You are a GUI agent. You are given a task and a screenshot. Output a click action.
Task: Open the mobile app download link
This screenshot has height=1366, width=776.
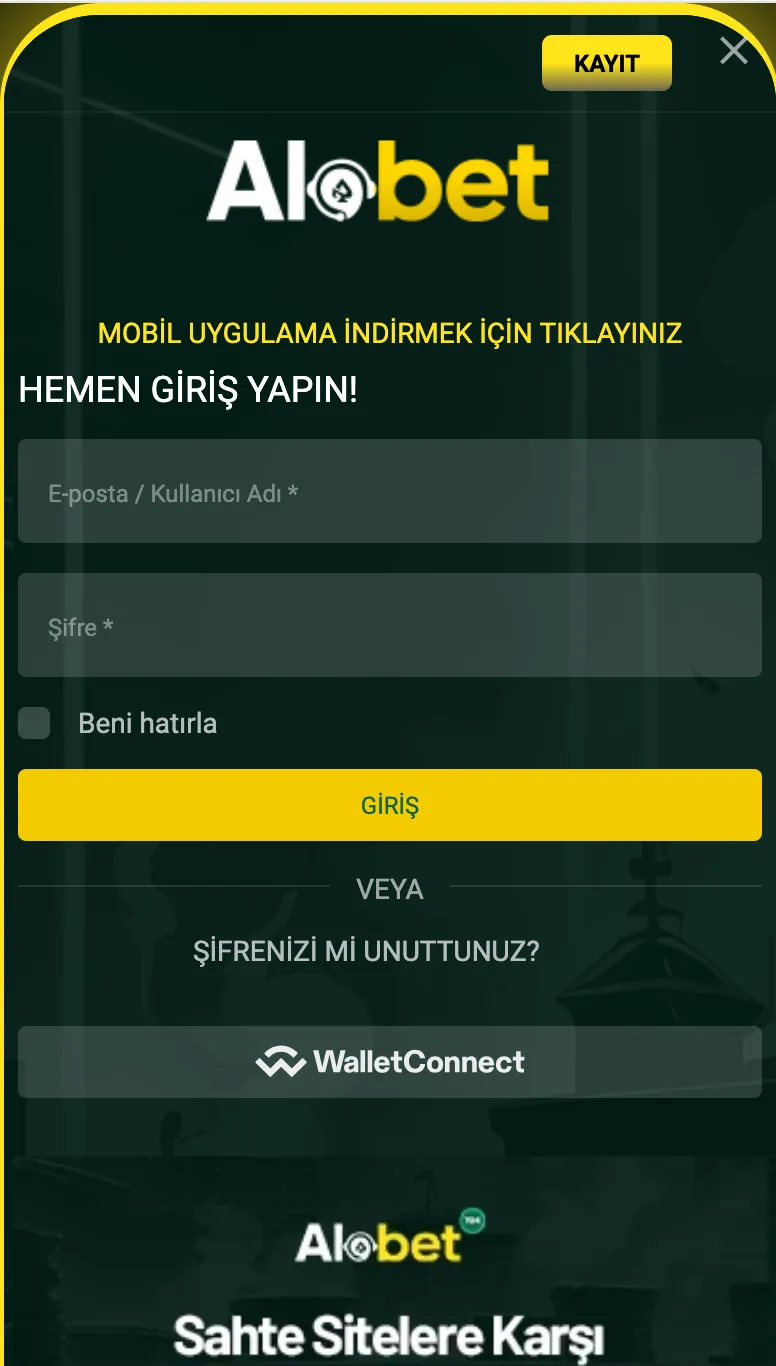[390, 333]
